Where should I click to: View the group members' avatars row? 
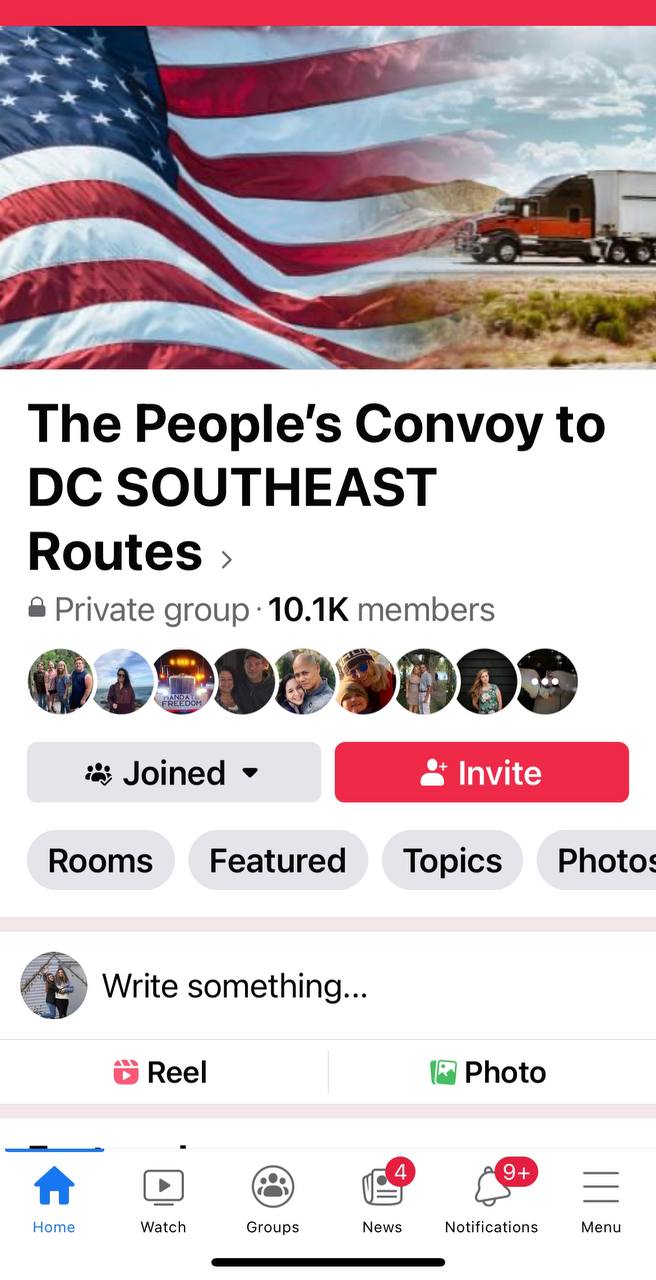(x=303, y=681)
